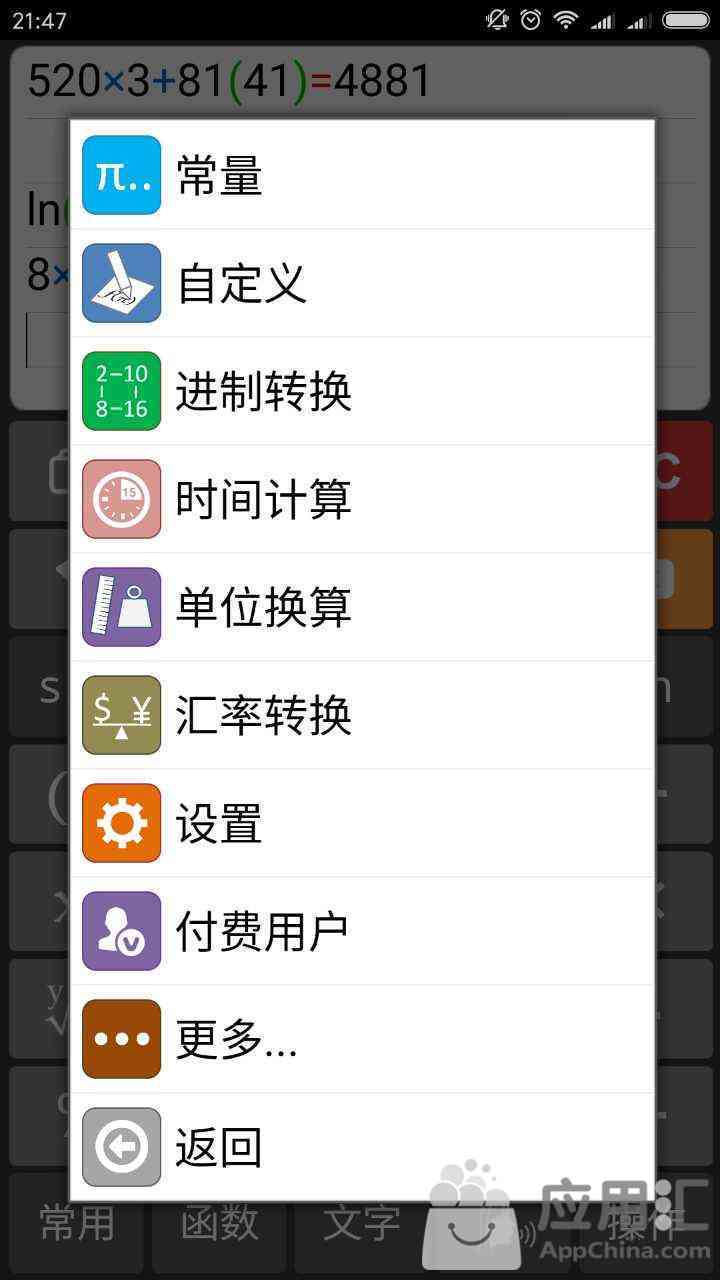Select 自定义 from the menu

click(360, 284)
